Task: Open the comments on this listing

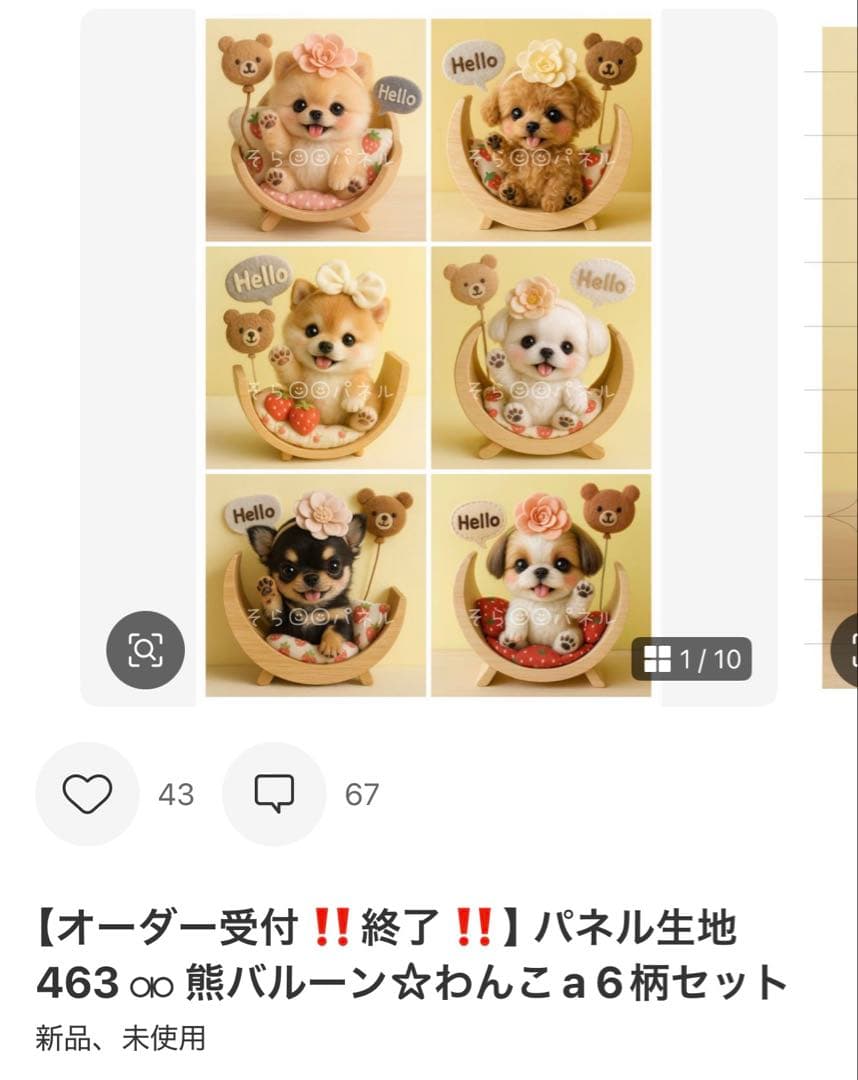Action: [x=273, y=794]
